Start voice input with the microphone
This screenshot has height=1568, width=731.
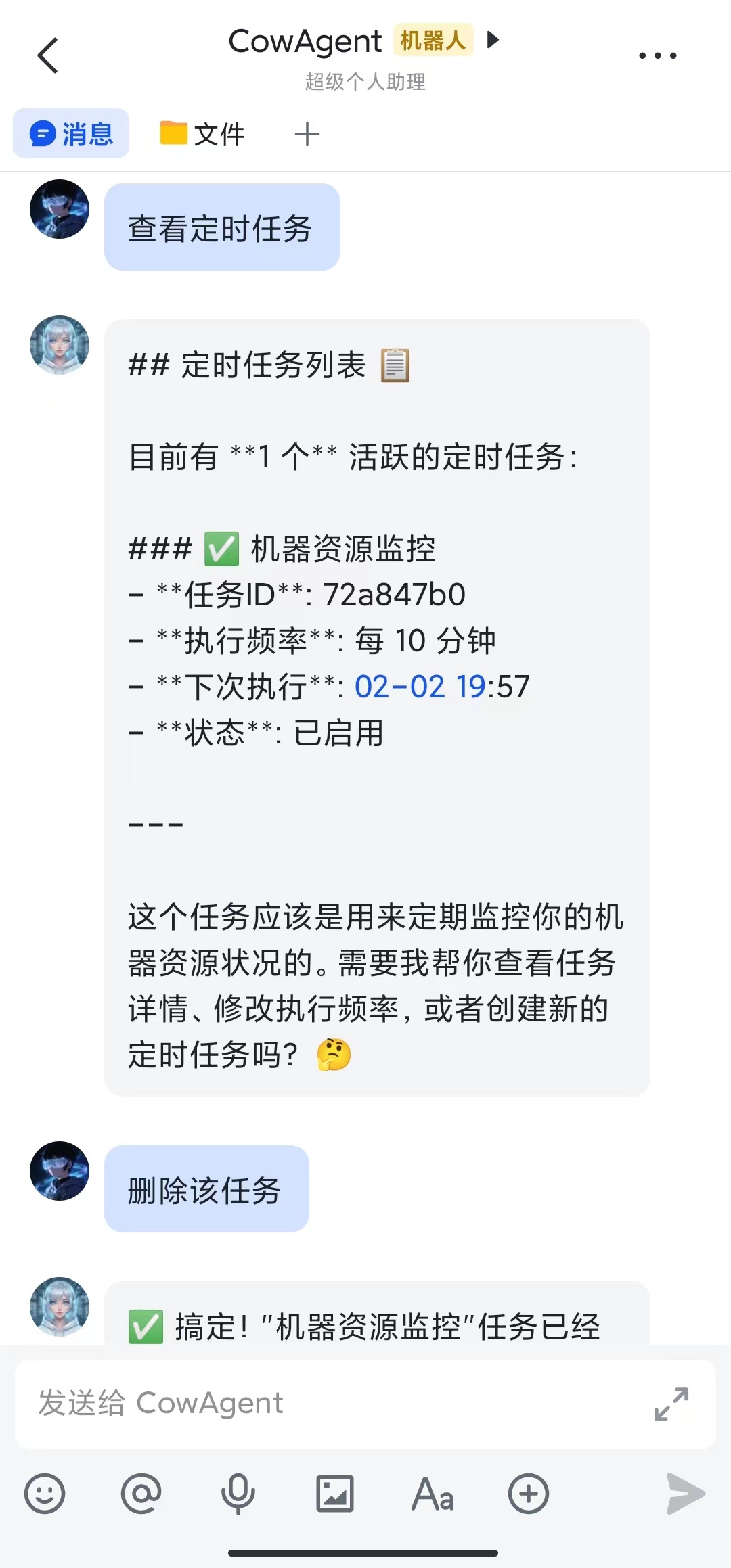(238, 1494)
